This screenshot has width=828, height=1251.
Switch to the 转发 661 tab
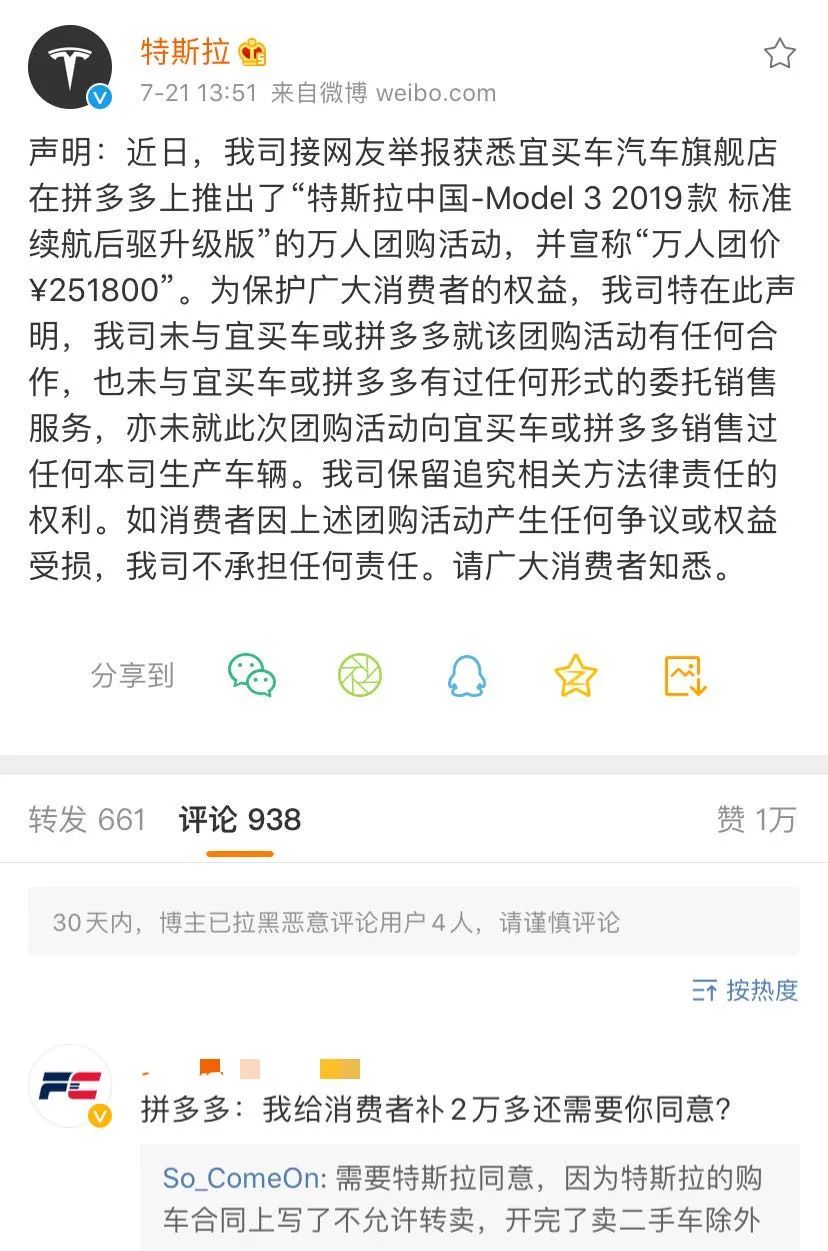click(88, 820)
